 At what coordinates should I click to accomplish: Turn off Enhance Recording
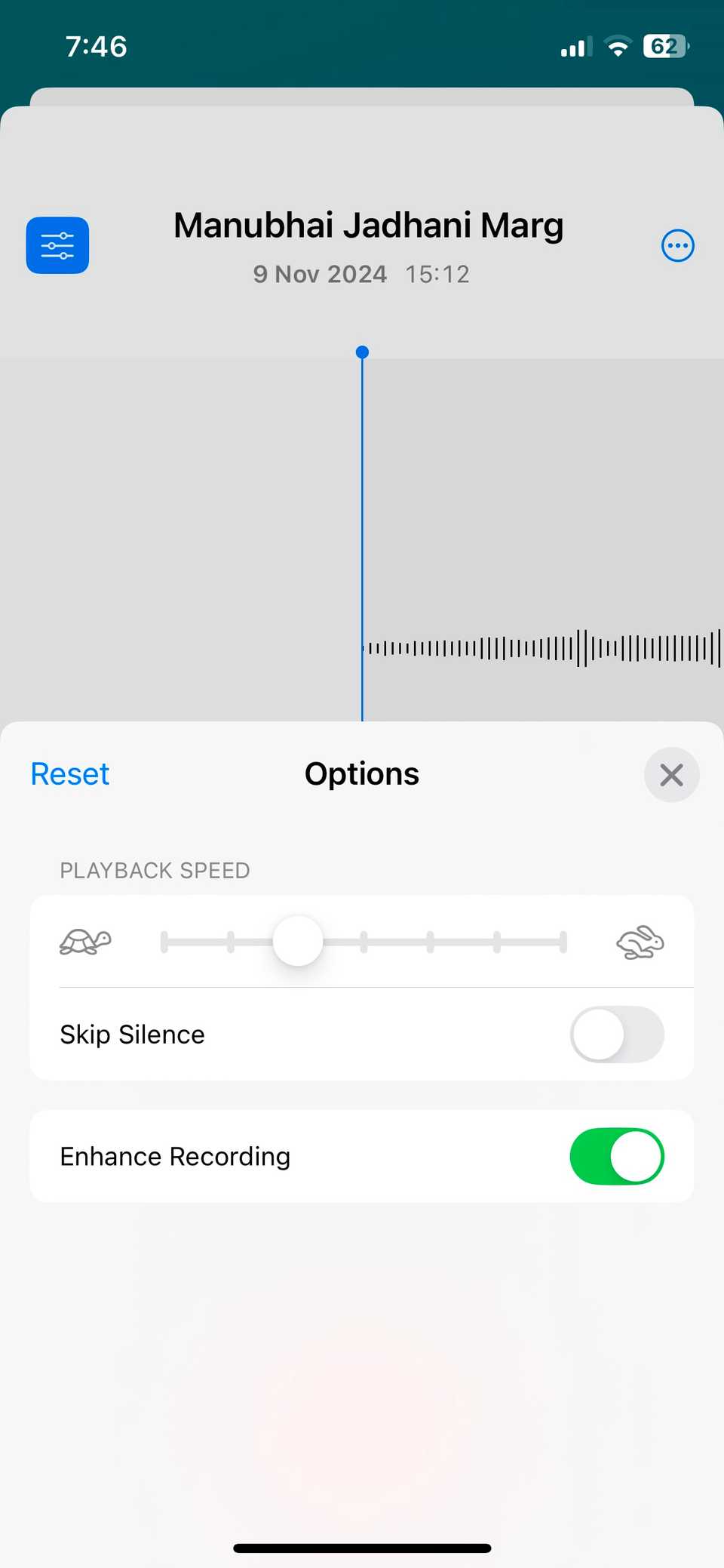coord(617,1156)
